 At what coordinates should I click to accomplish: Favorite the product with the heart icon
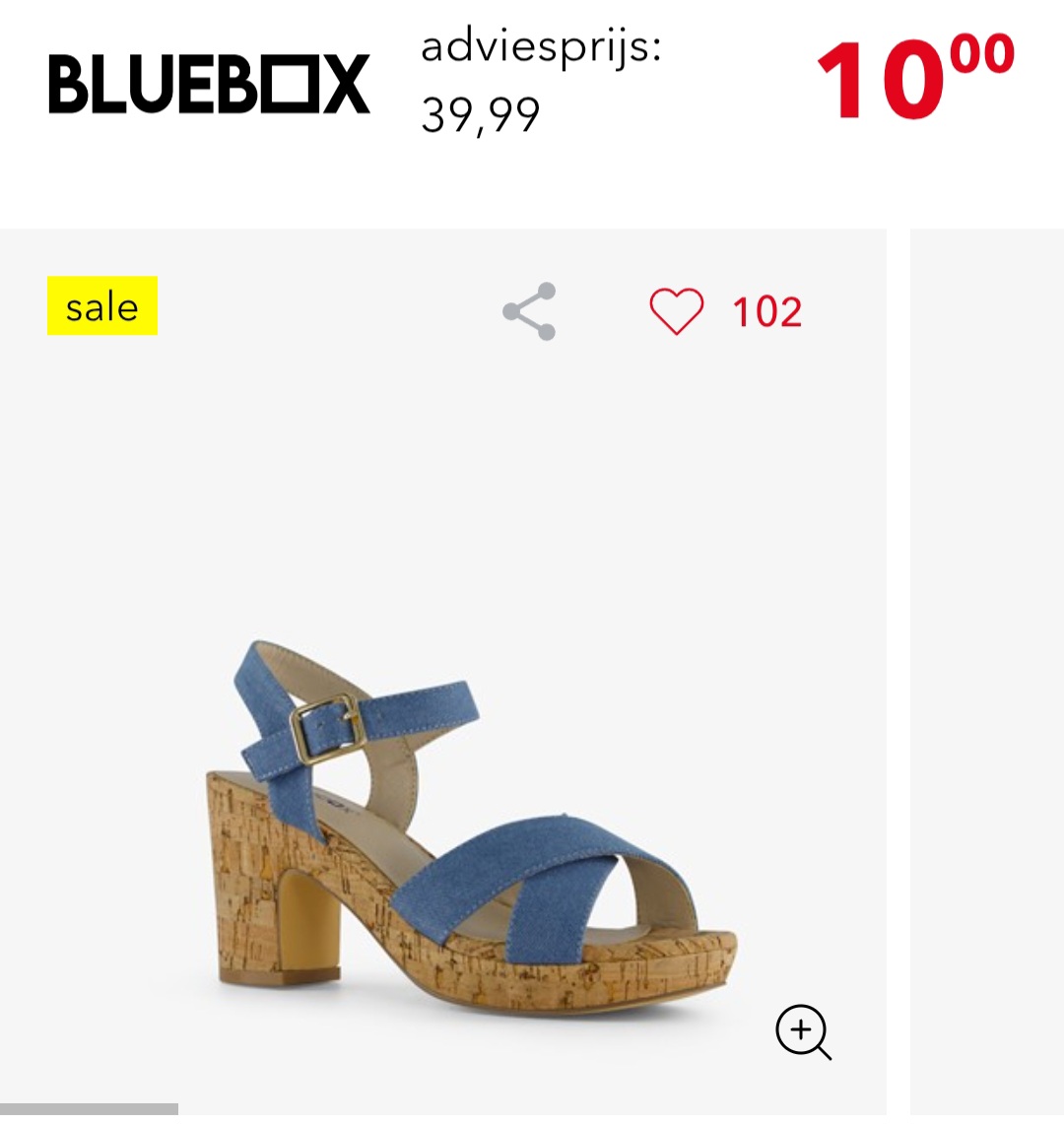676,311
